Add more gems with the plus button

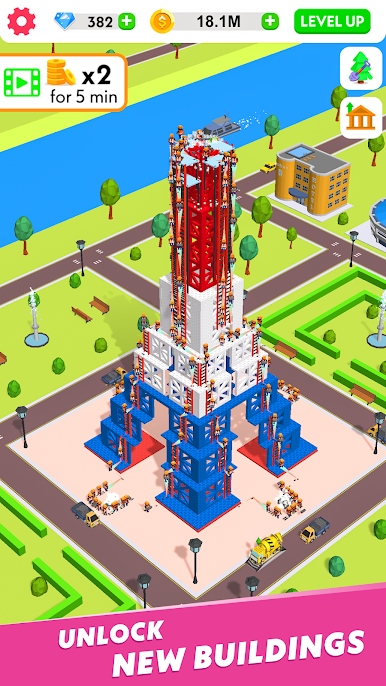(127, 21)
